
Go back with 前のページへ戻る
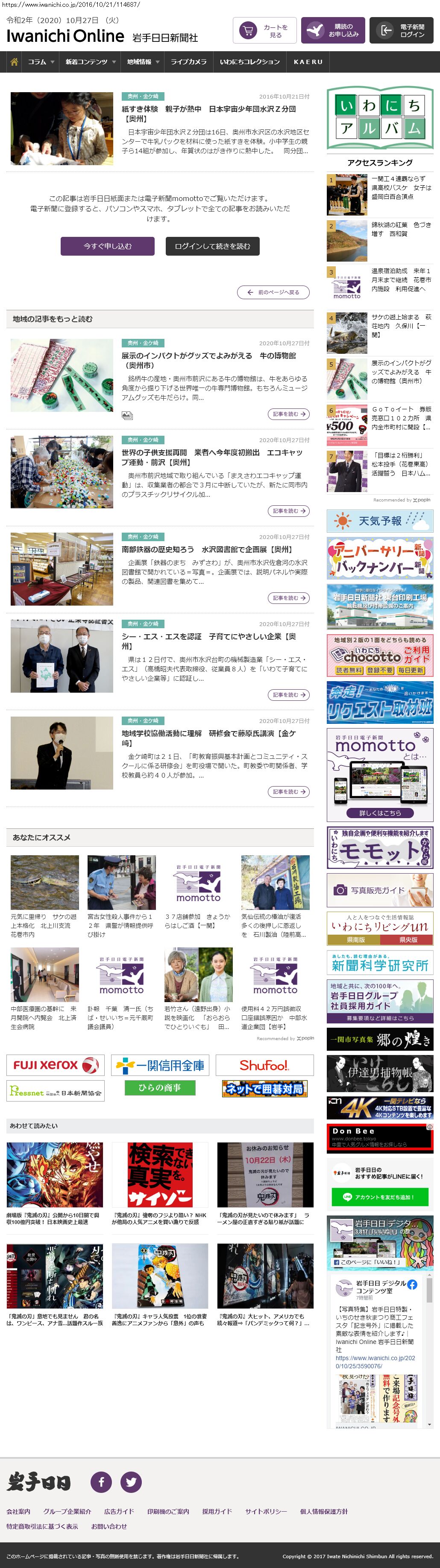[x=273, y=292]
